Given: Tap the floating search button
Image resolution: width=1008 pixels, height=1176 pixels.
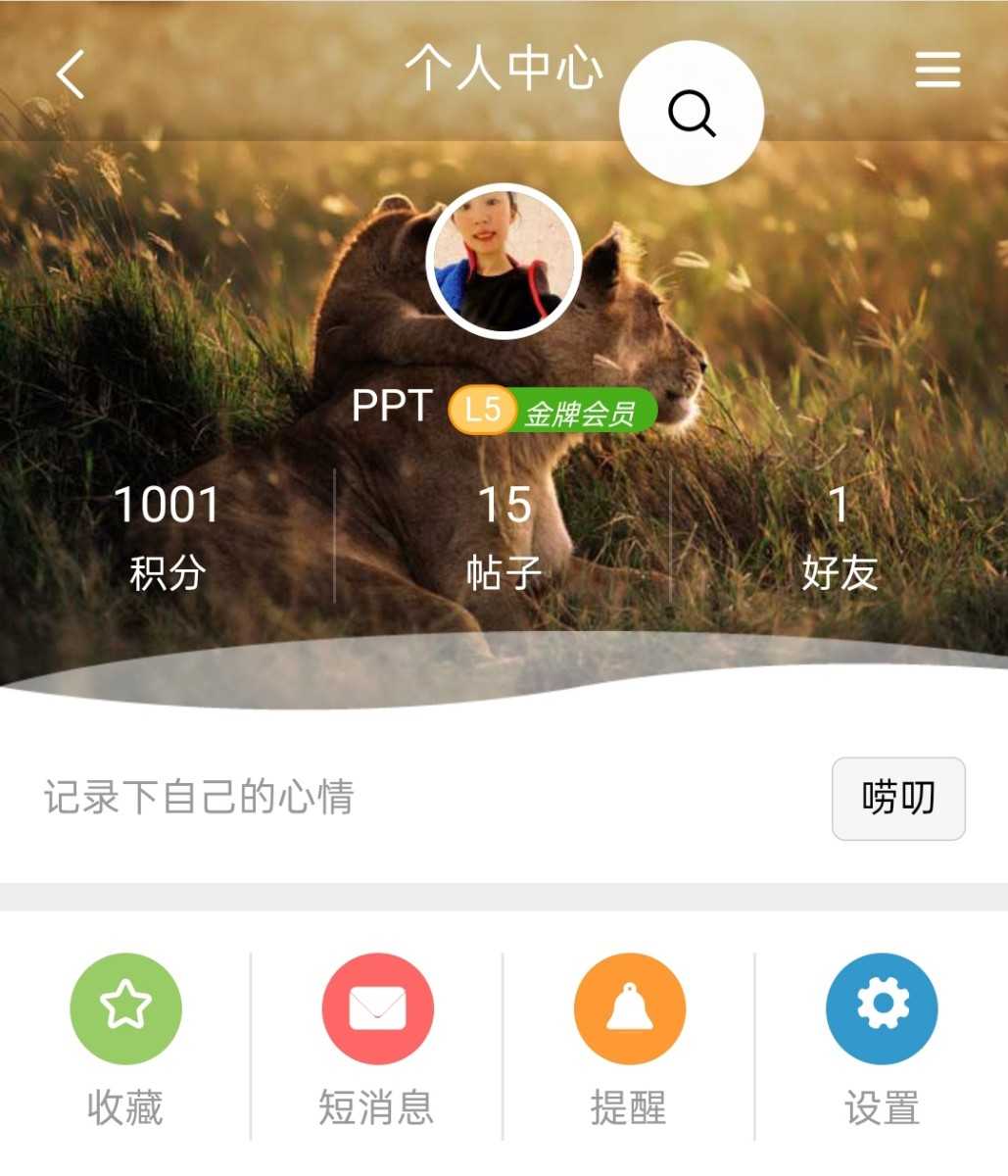Looking at the screenshot, I should (x=692, y=114).
